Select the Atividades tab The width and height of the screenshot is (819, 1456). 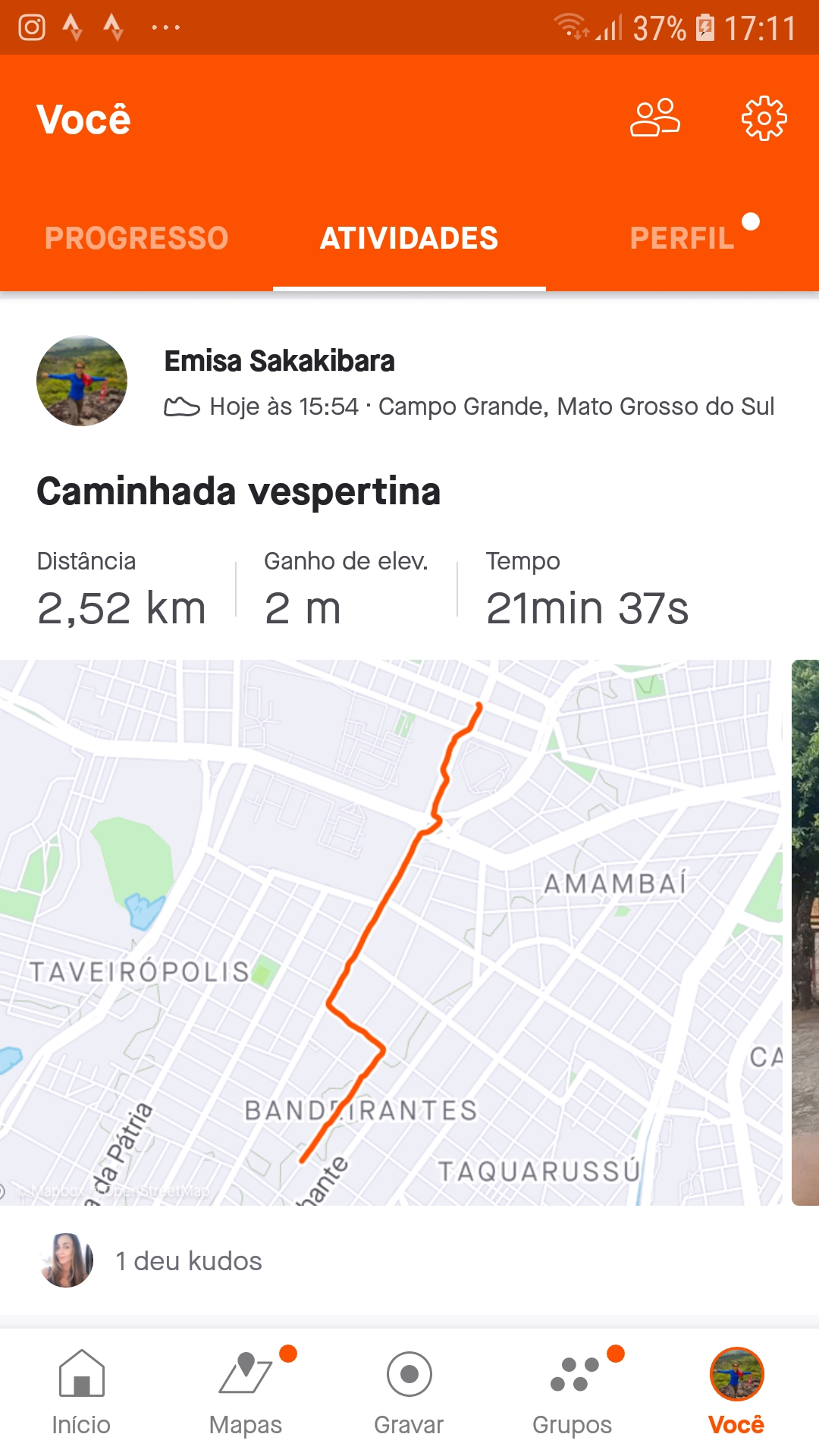pyautogui.click(x=409, y=238)
